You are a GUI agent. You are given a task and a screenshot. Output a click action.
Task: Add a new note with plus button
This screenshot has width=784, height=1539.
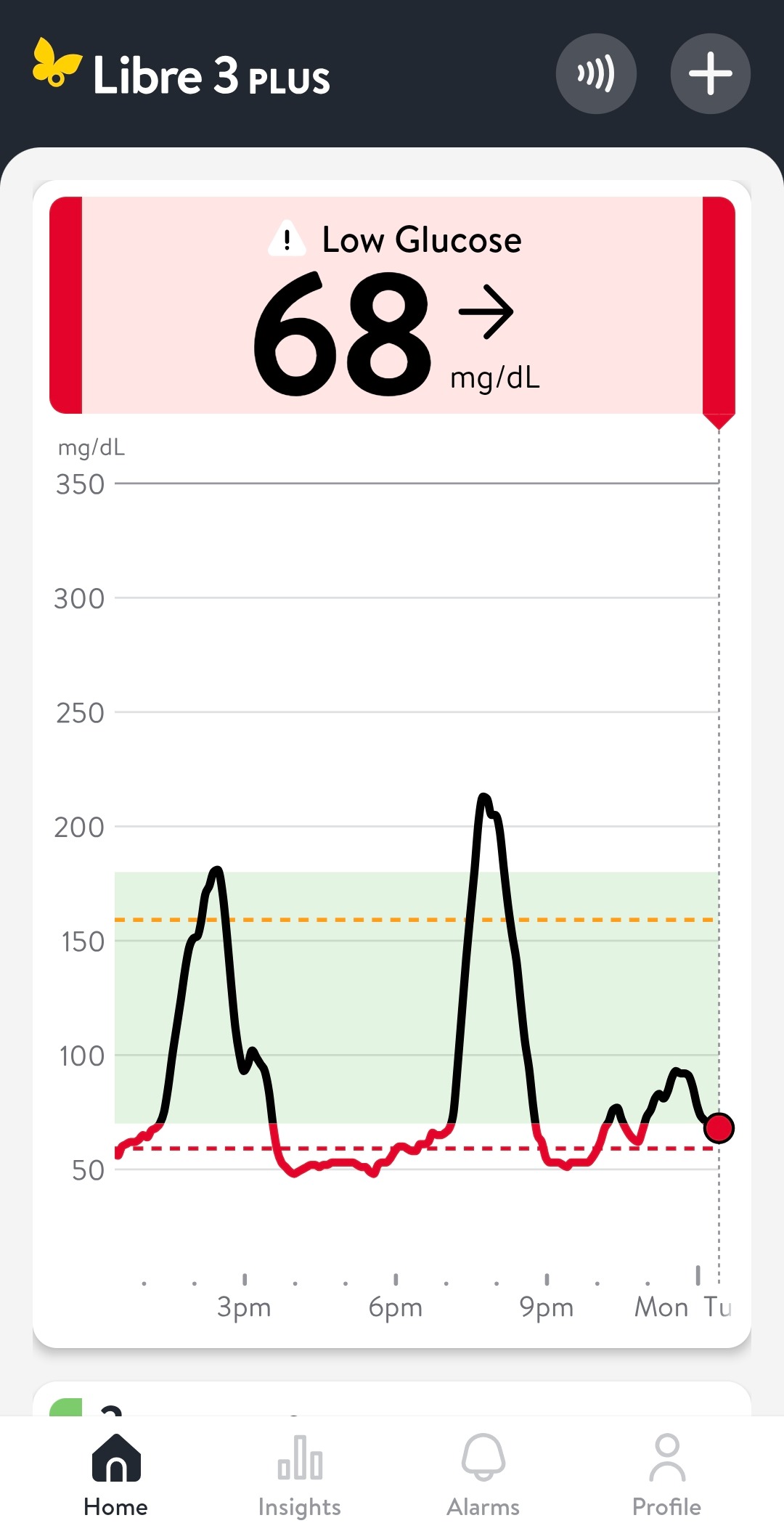coord(710,74)
